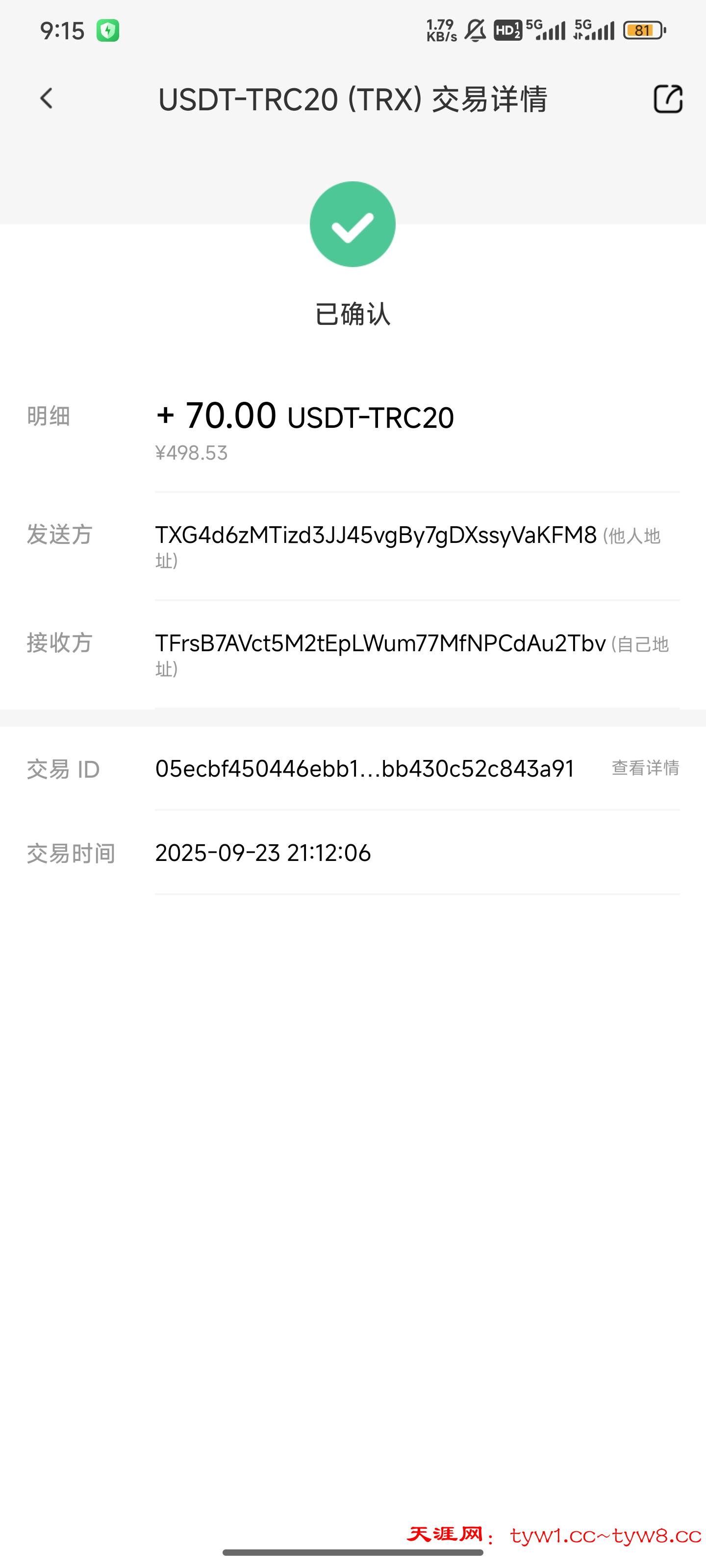
Task: Tap the back arrow to return
Action: pos(45,99)
